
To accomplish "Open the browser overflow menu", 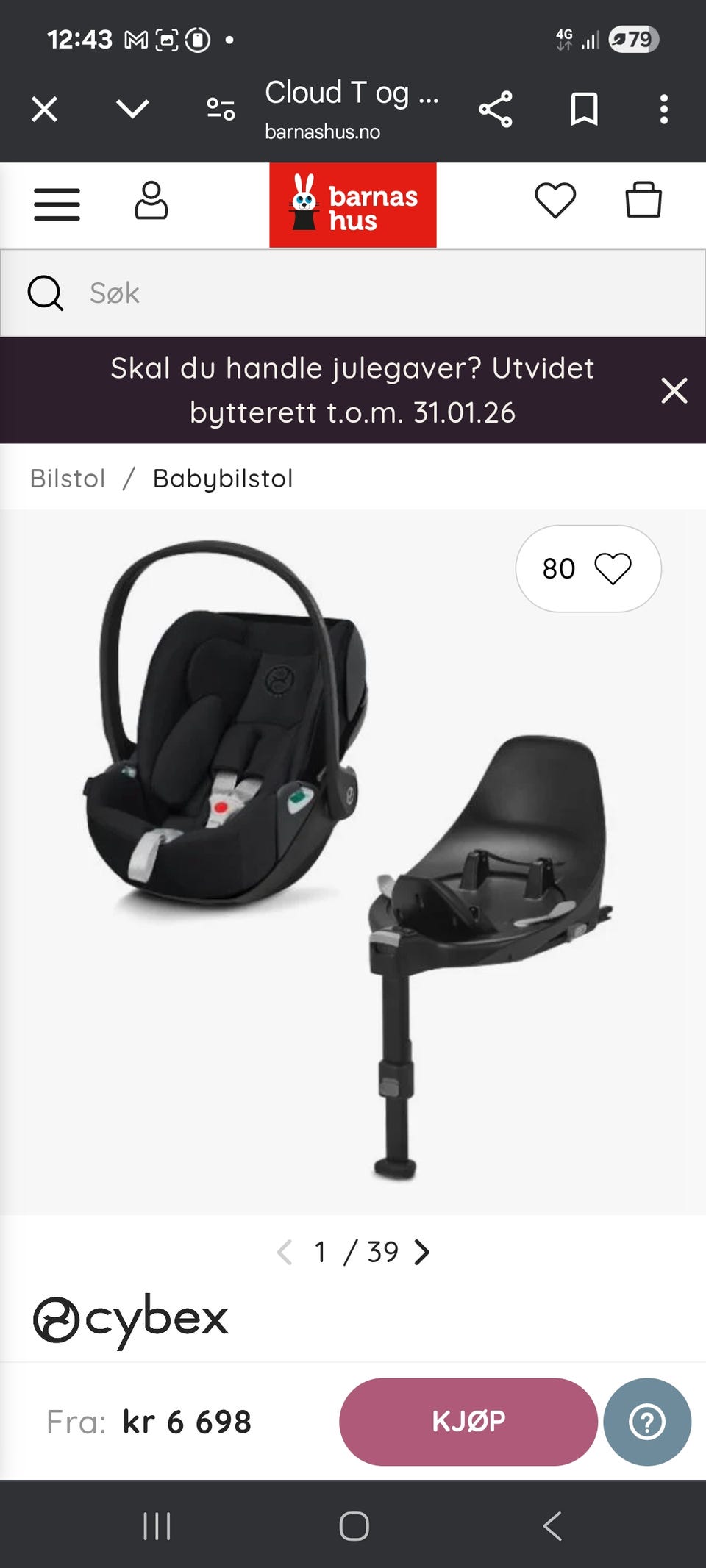I will [x=663, y=110].
